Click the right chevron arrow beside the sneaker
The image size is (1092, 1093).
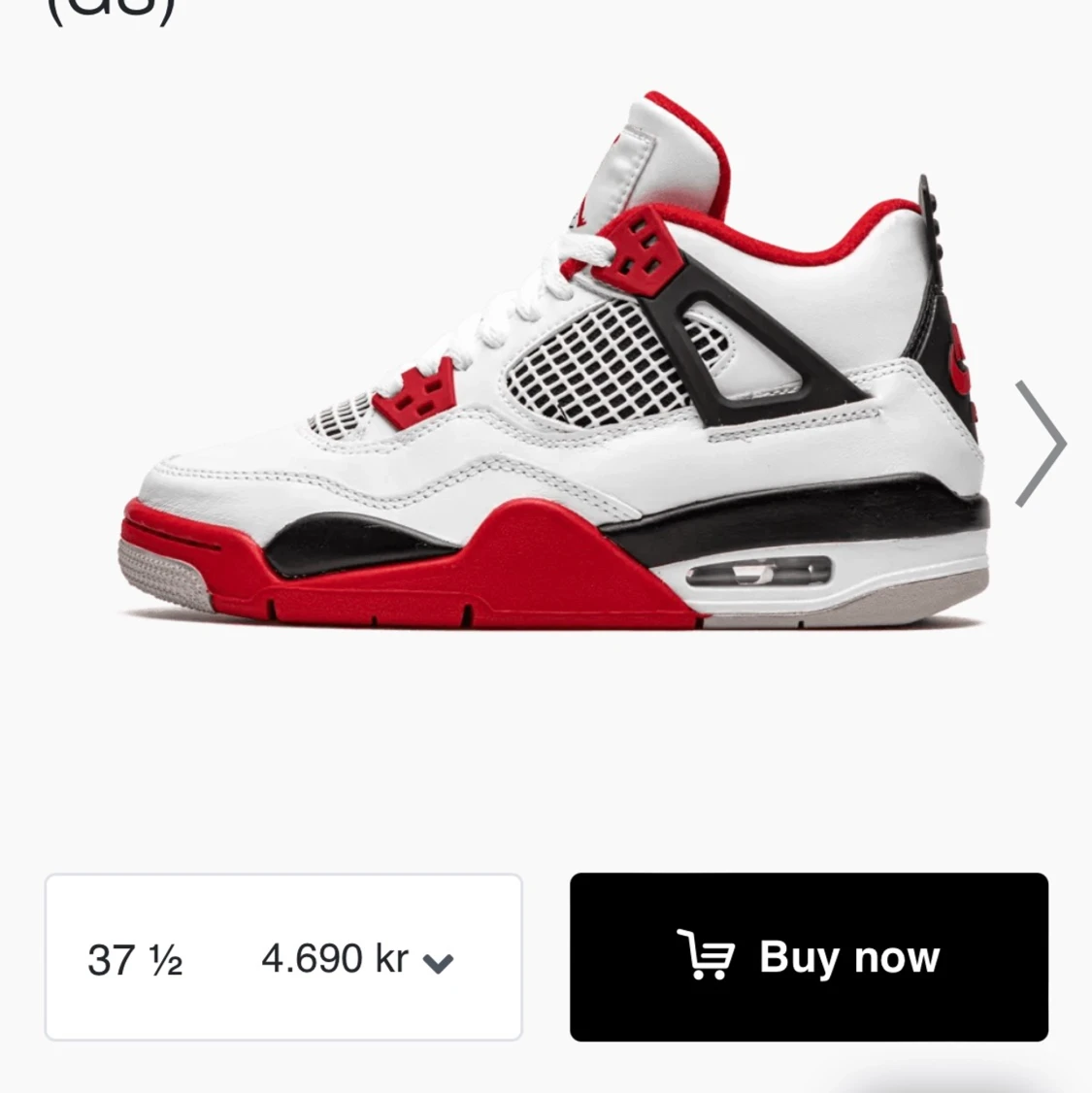[x=1040, y=444]
